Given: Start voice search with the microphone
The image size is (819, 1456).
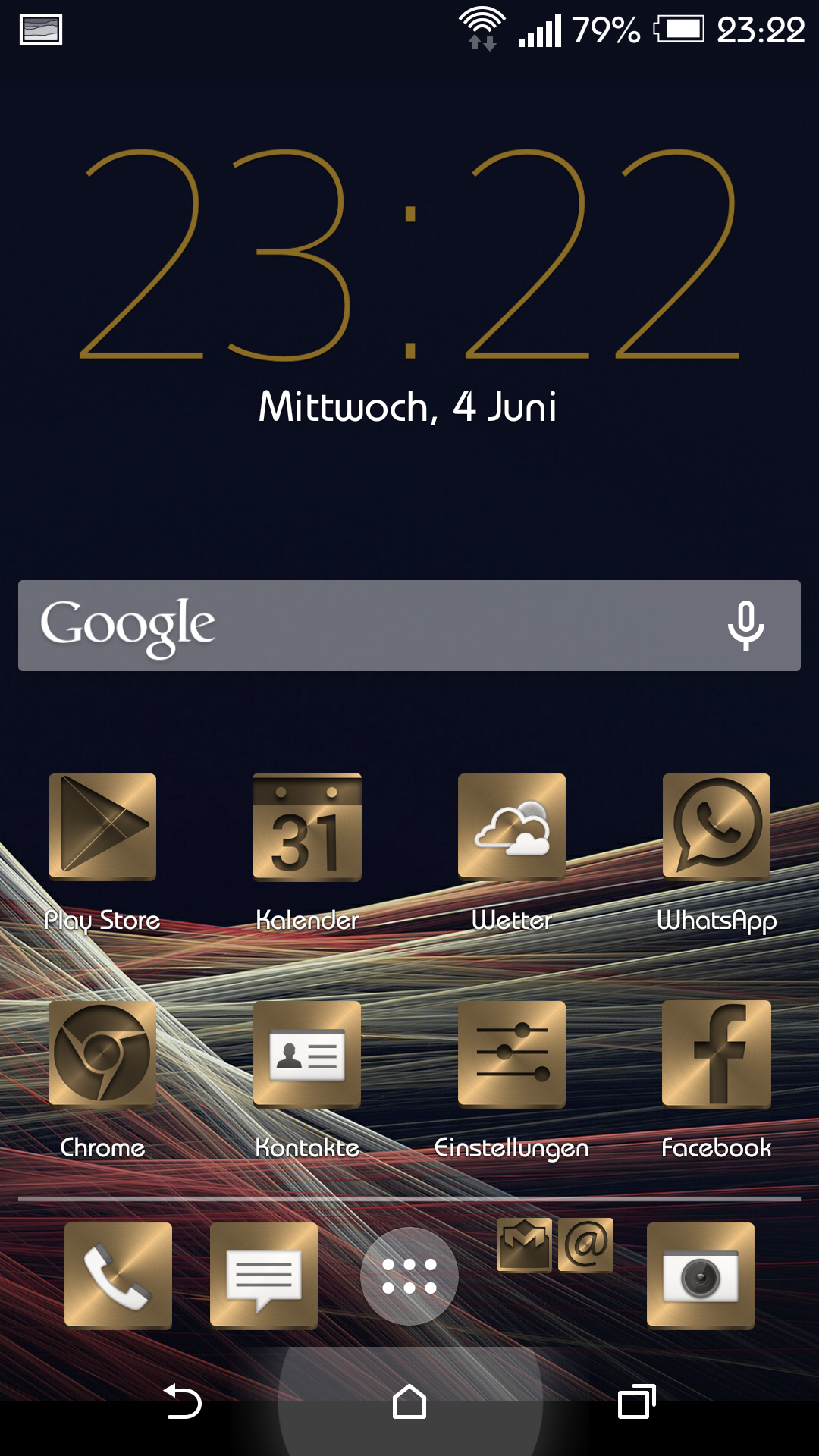Looking at the screenshot, I should coord(746,626).
